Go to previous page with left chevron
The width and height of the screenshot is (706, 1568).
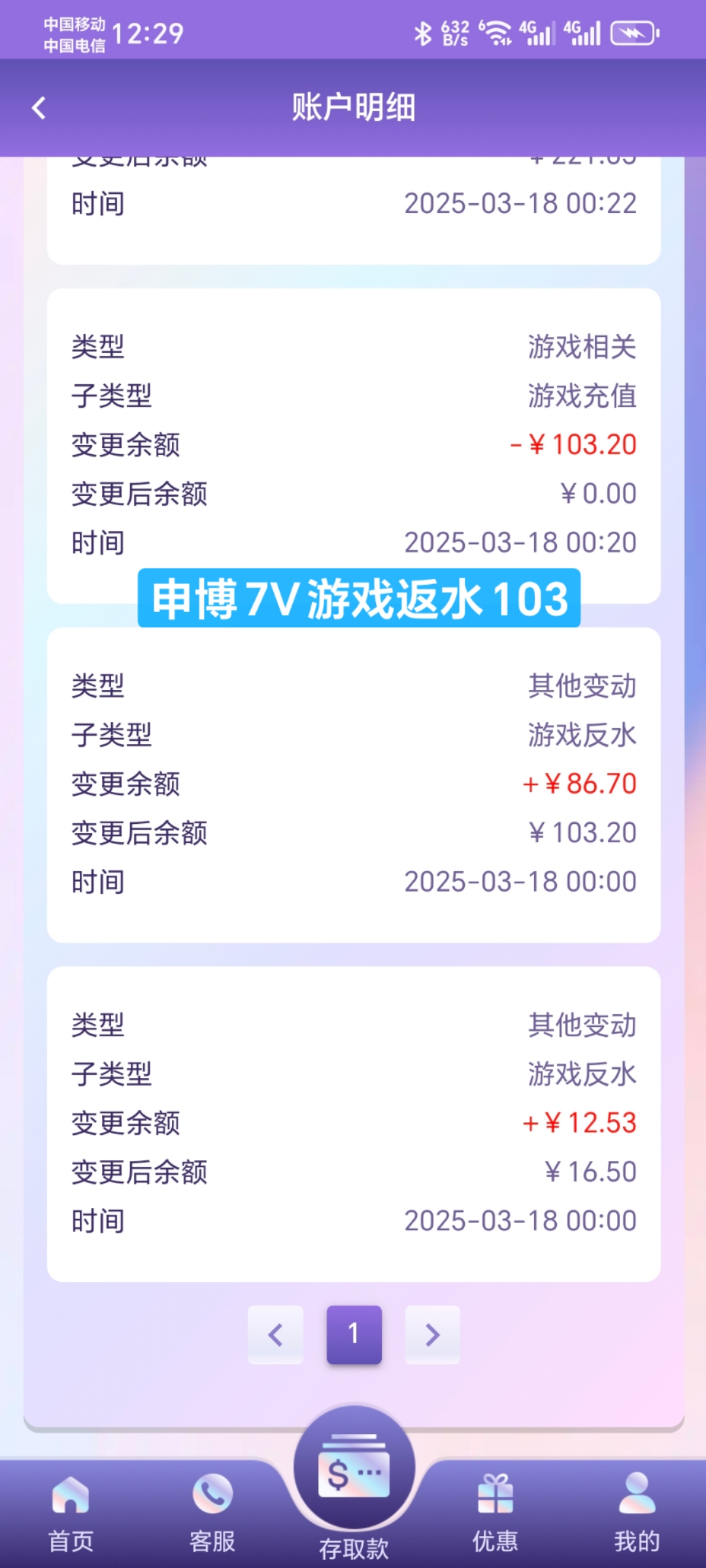coord(275,1333)
